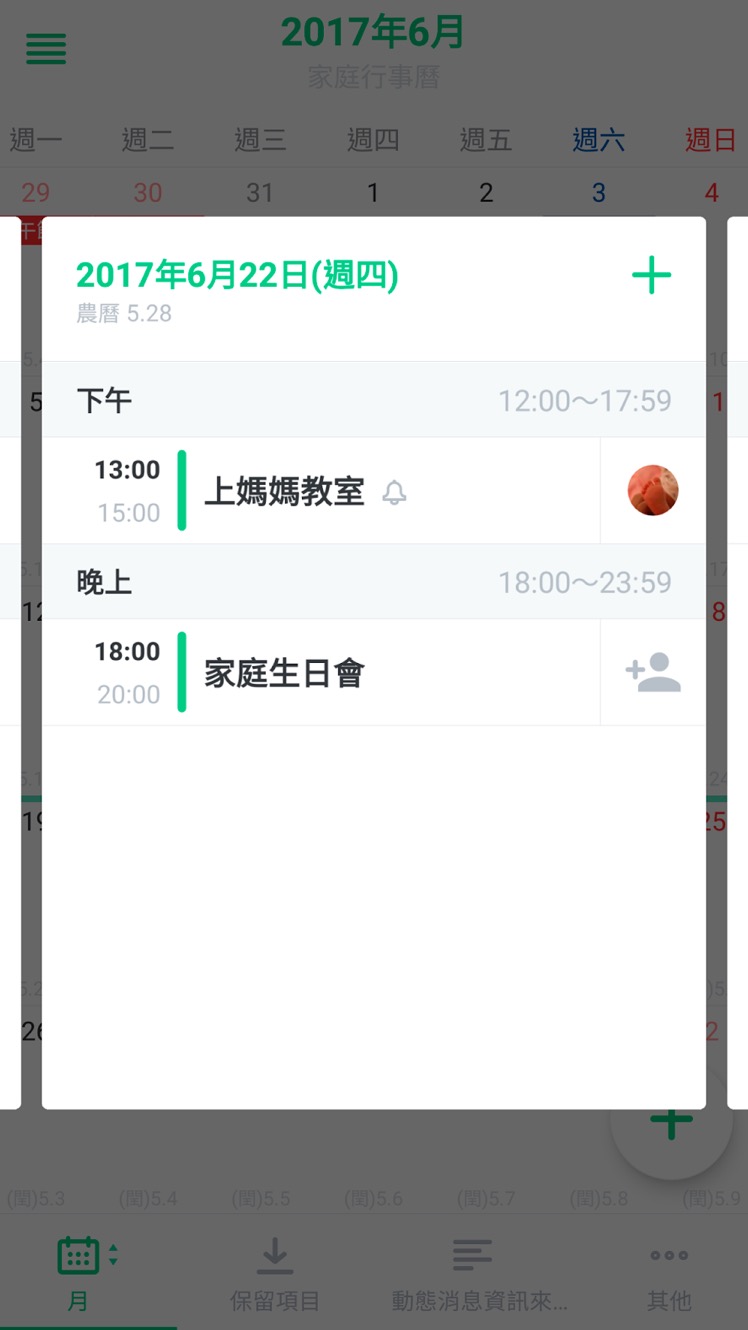Switch to the 月 calendar tab
Screen dimensions: 748x1330
coord(78,1272)
